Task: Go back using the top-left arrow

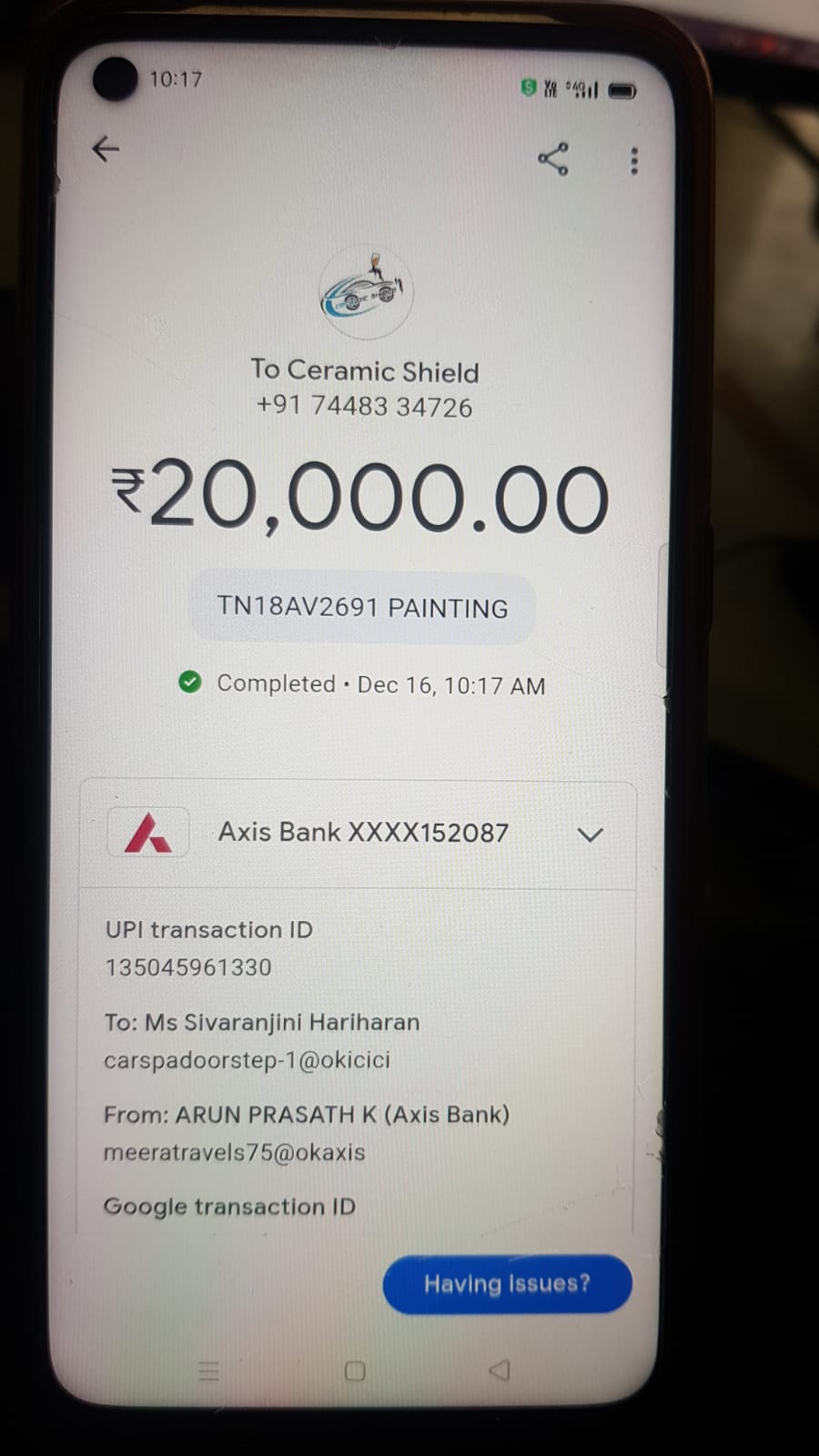Action: pos(106,149)
